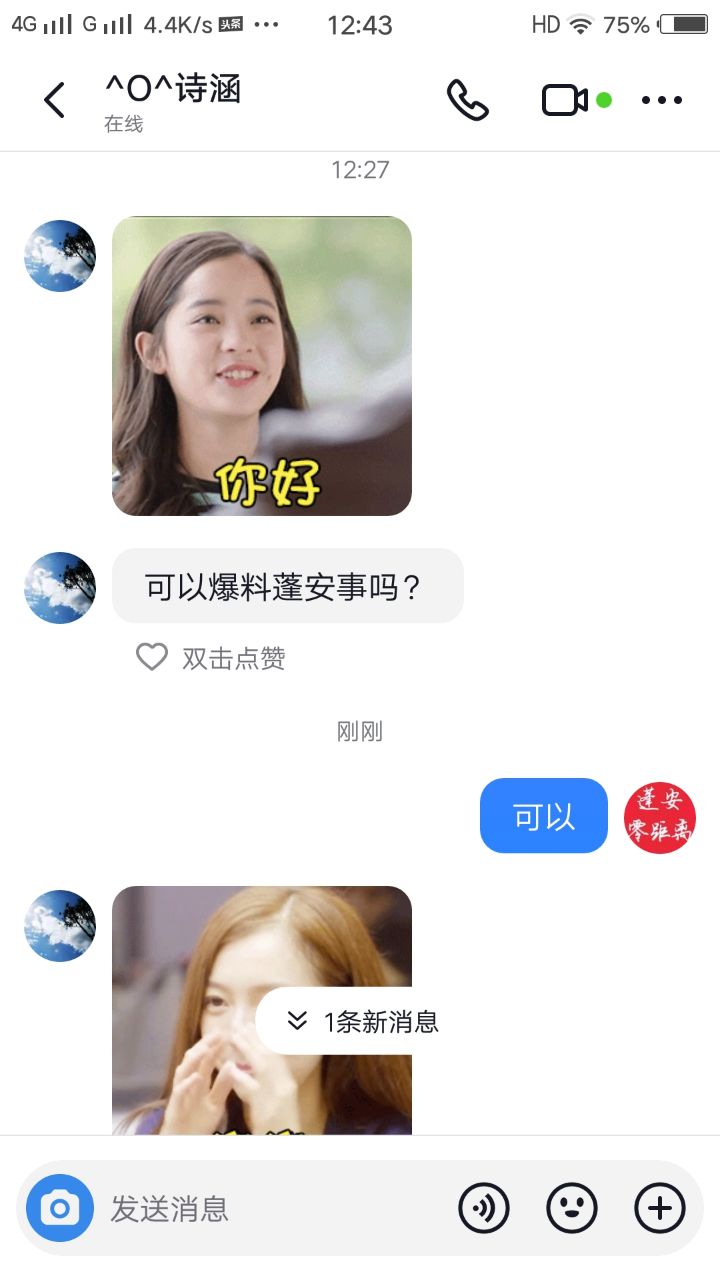Start a video call
This screenshot has height=1280, width=720.
click(x=565, y=100)
